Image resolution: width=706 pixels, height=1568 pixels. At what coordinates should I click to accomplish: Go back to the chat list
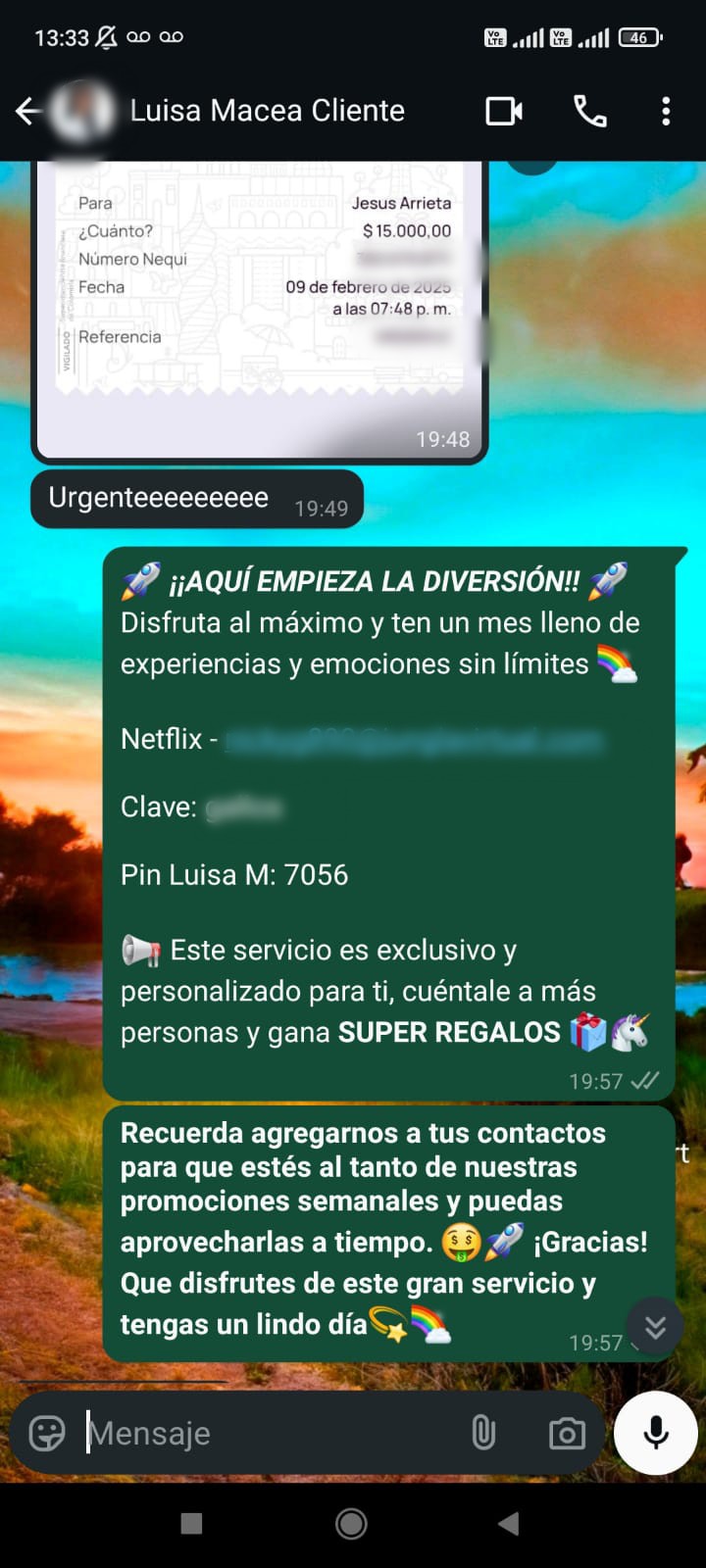point(27,112)
